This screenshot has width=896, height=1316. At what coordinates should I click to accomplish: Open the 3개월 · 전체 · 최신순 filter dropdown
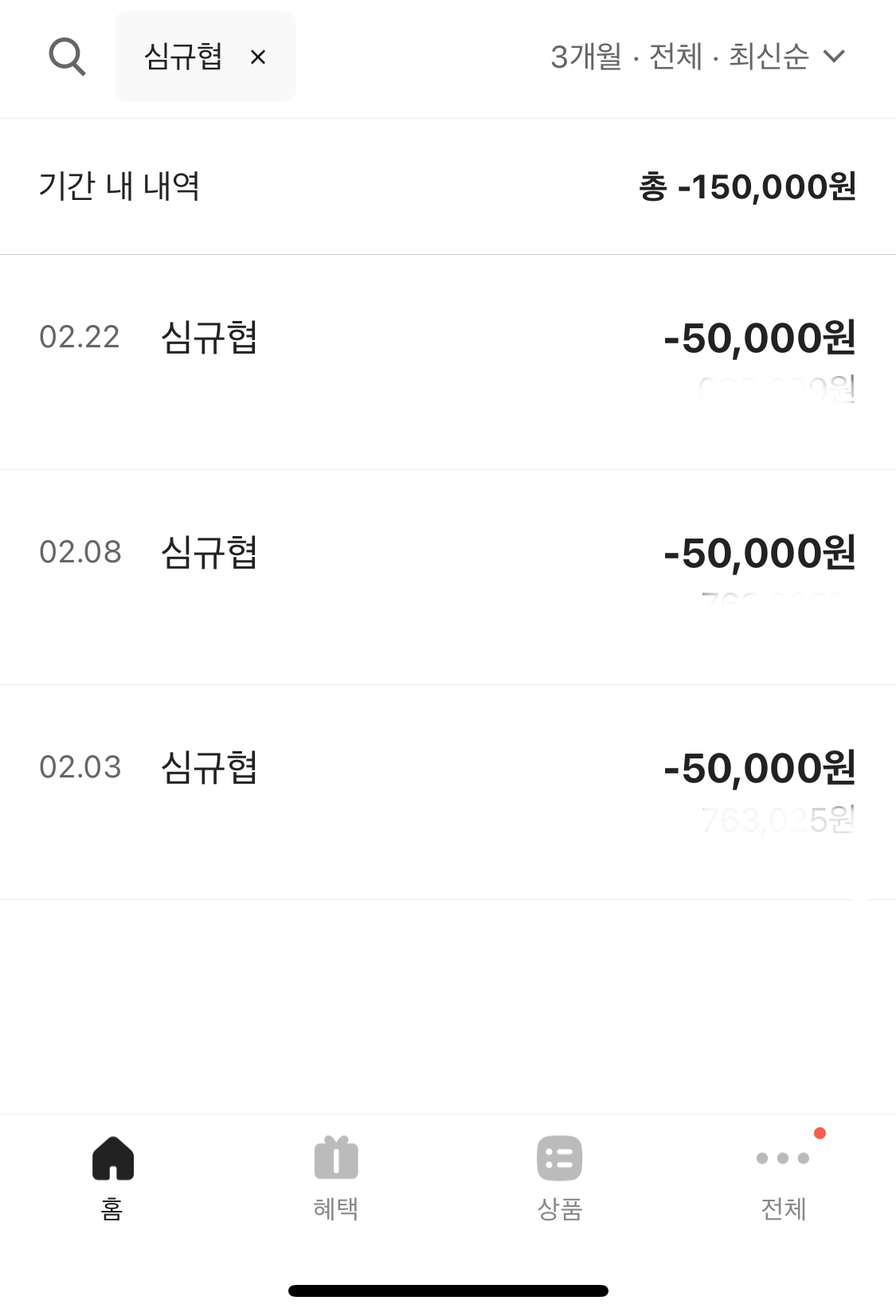click(697, 57)
